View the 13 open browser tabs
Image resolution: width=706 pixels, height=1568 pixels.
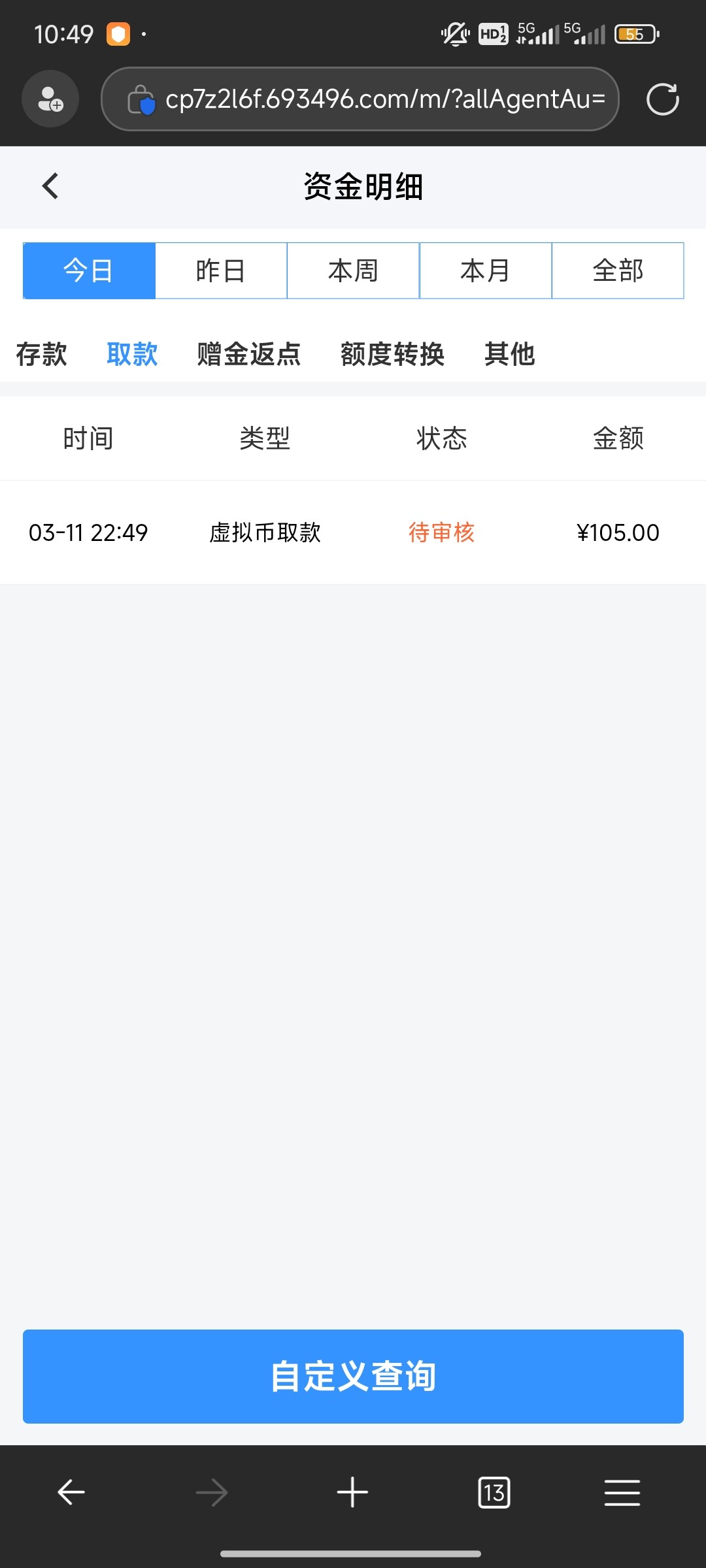[494, 1492]
